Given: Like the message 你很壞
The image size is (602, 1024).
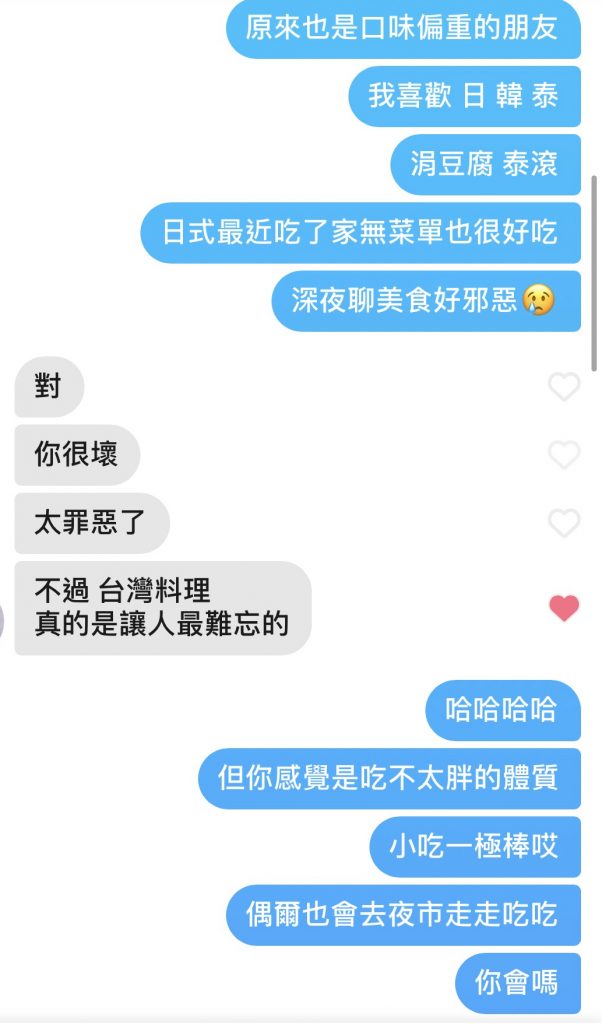Looking at the screenshot, I should coord(564,455).
